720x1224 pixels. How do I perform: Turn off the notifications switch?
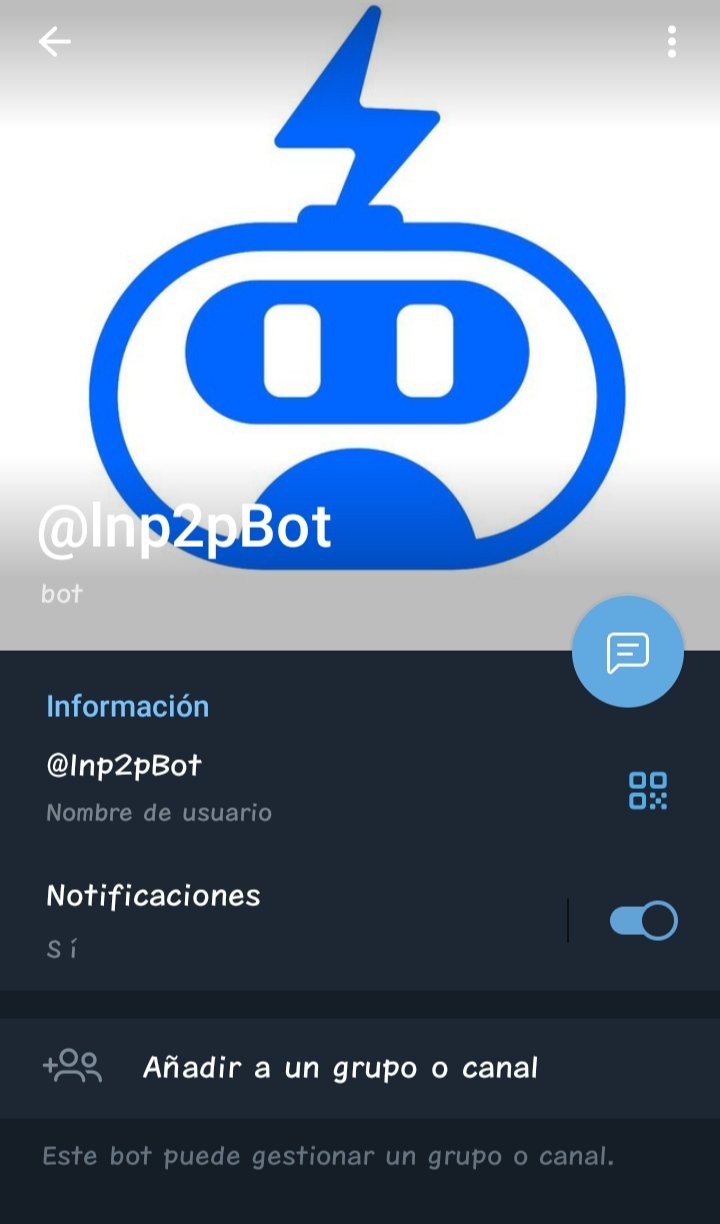(x=643, y=920)
